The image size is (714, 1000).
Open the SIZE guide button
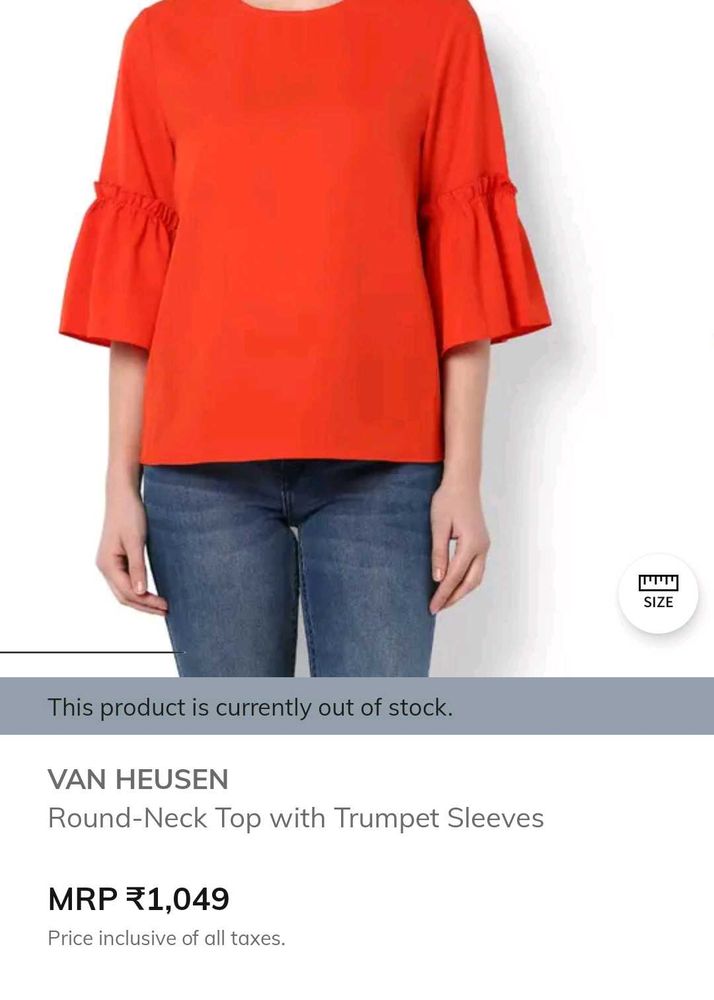click(x=657, y=593)
